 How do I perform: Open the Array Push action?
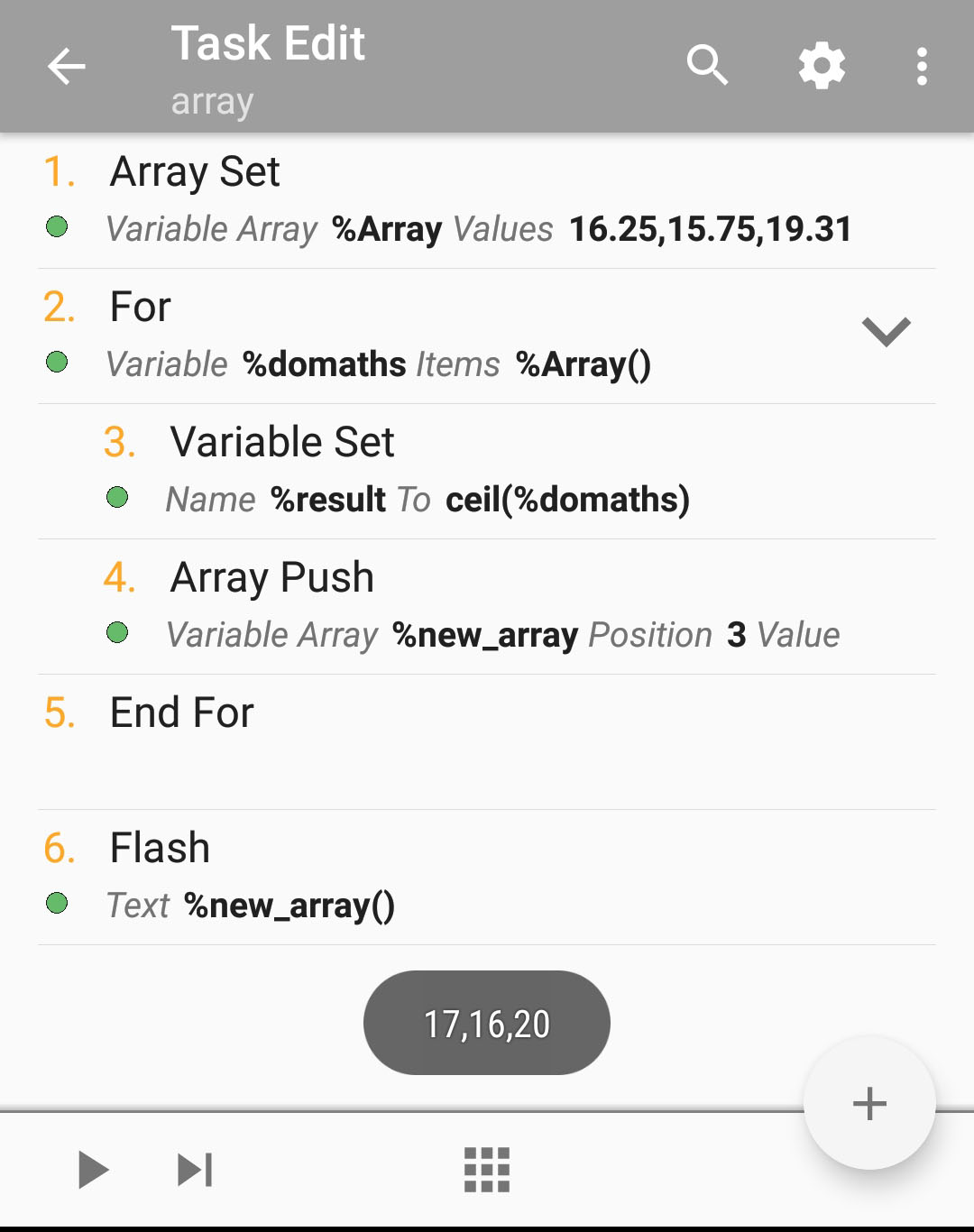click(x=487, y=607)
